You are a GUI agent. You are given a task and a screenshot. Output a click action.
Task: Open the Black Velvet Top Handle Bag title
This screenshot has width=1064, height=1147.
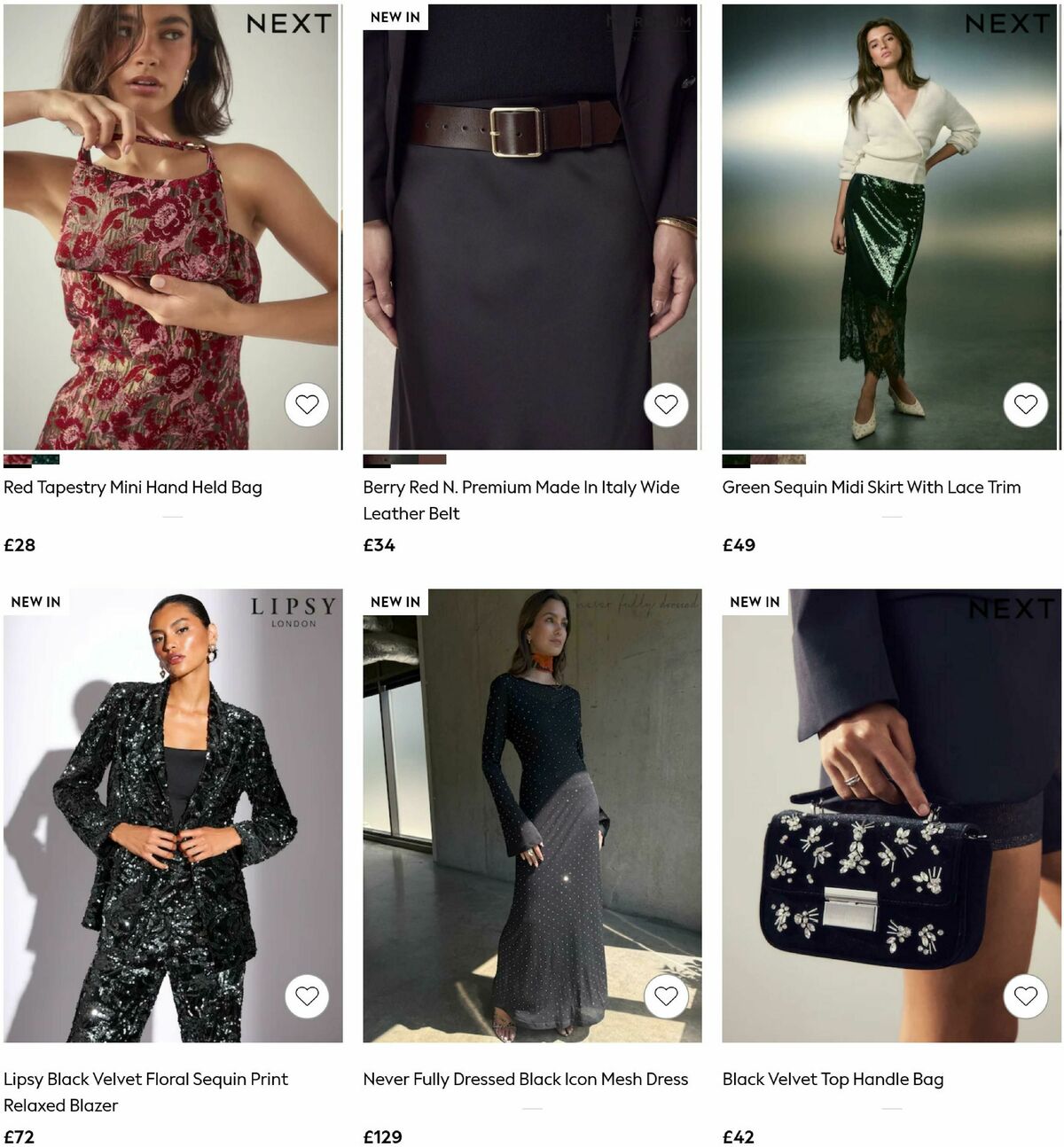tap(832, 1080)
